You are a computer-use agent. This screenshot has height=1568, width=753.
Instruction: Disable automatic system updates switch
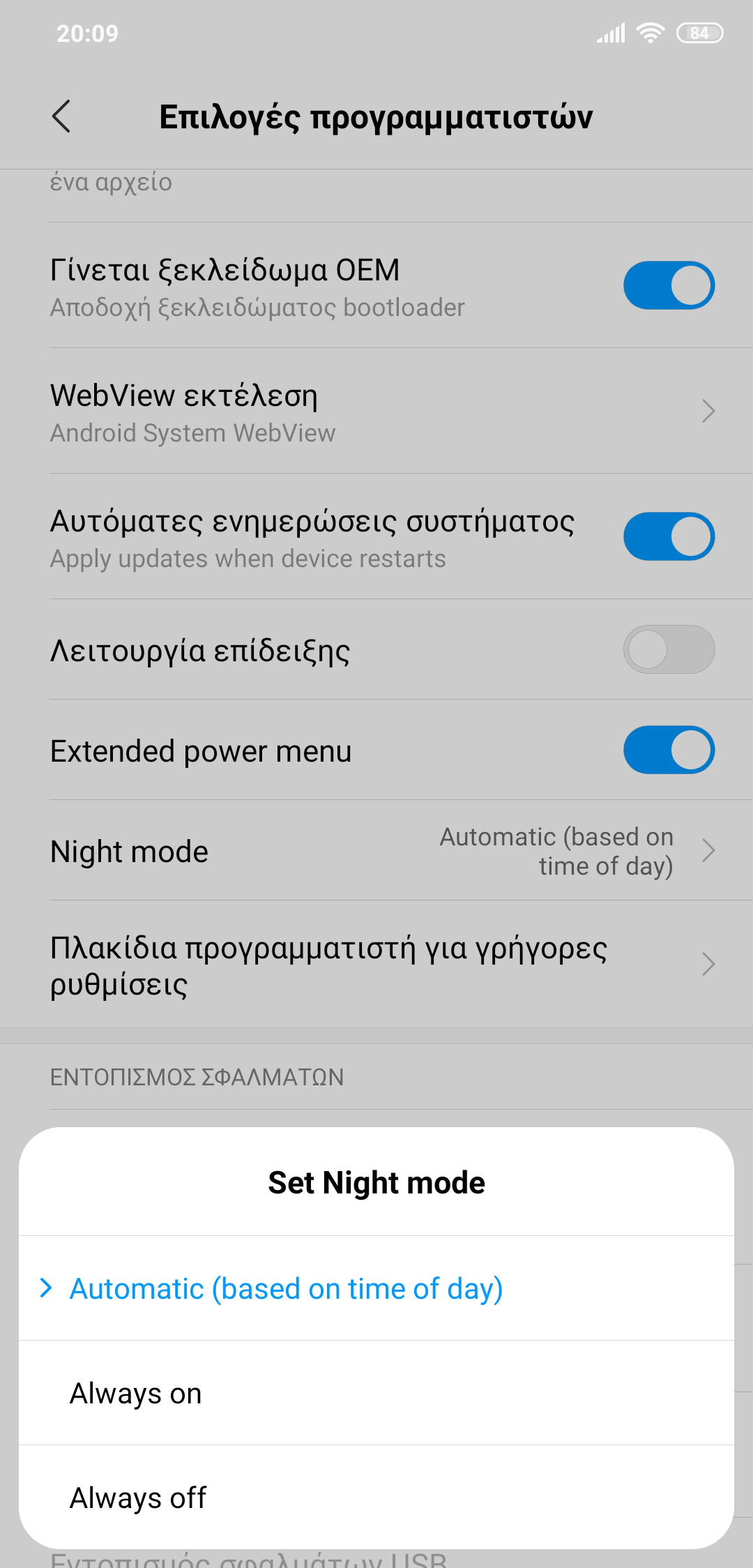click(668, 536)
